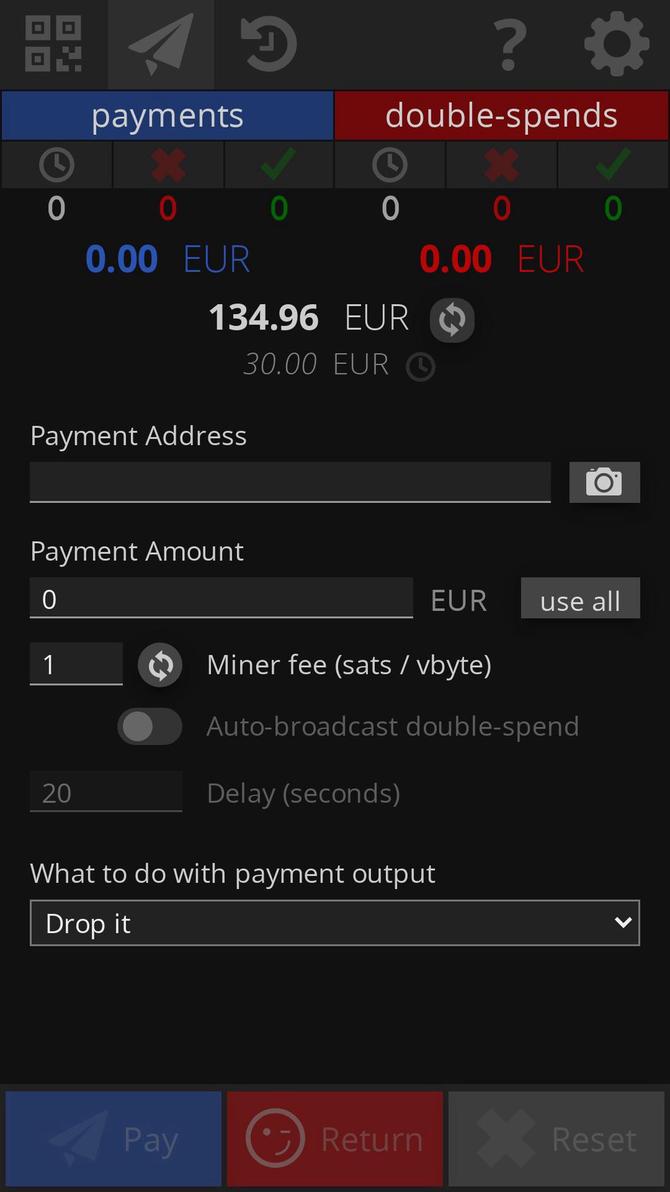
Task: Scan address with the camera button
Action: pyautogui.click(x=604, y=482)
